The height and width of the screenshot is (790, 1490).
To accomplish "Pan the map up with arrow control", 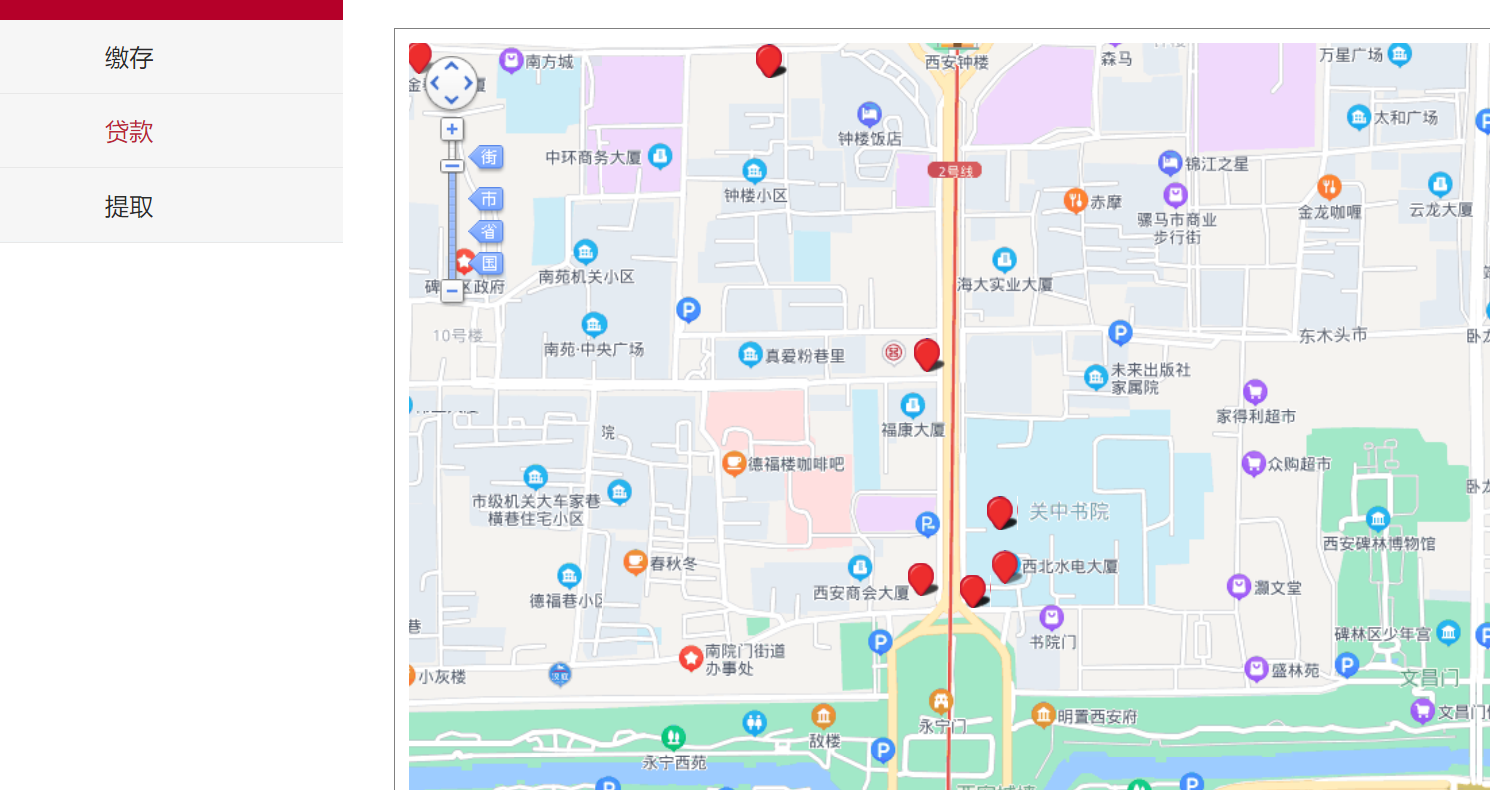I will [451, 66].
